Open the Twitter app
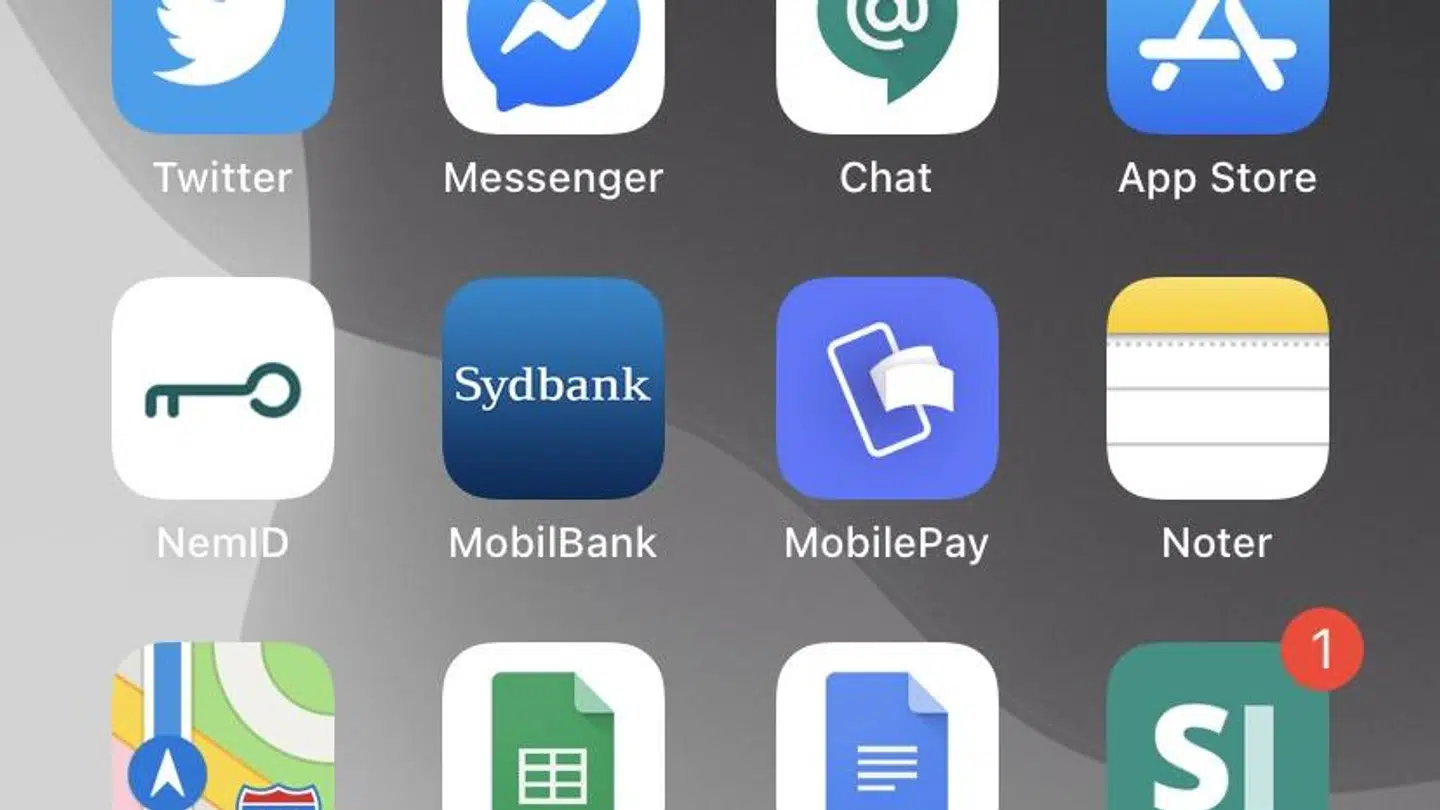 click(x=222, y=60)
